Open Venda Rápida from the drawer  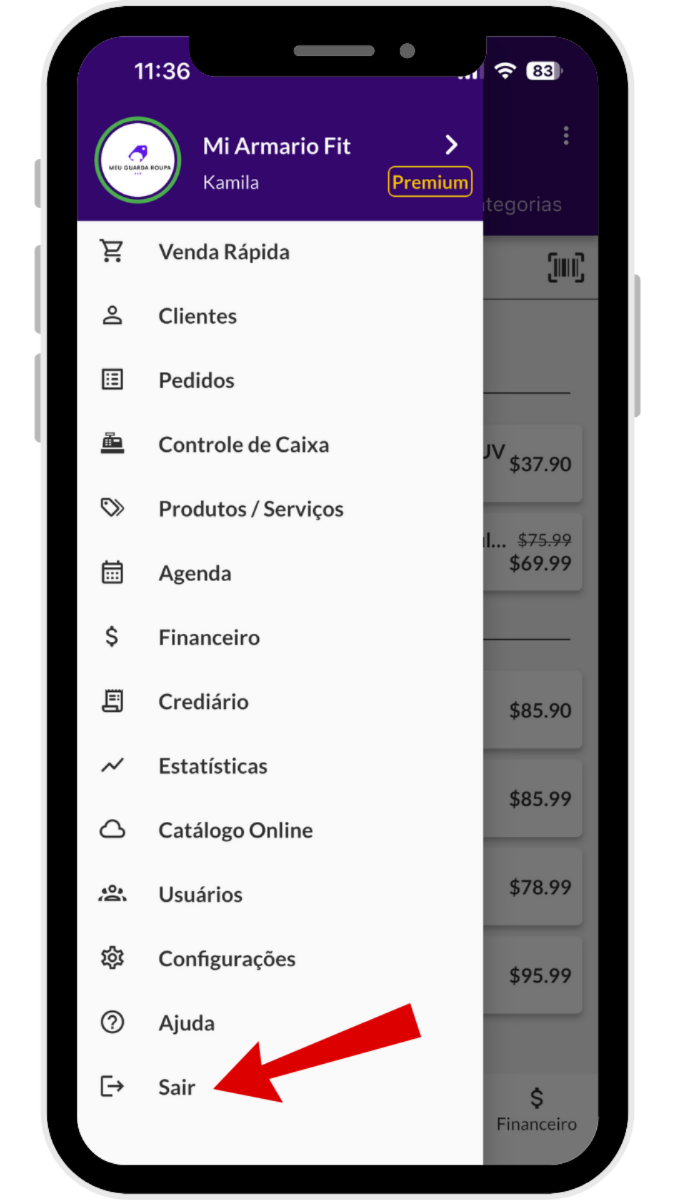click(x=224, y=252)
